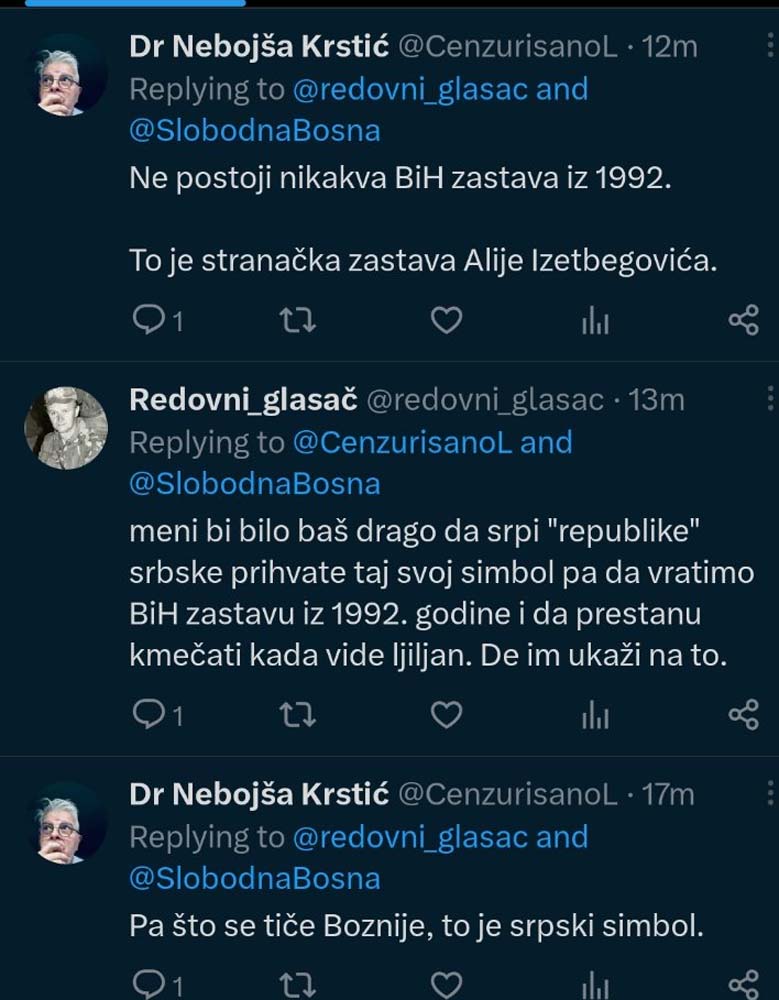Image resolution: width=779 pixels, height=1000 pixels.
Task: Open overflow menu on the 17m tweet
Action: 766,793
